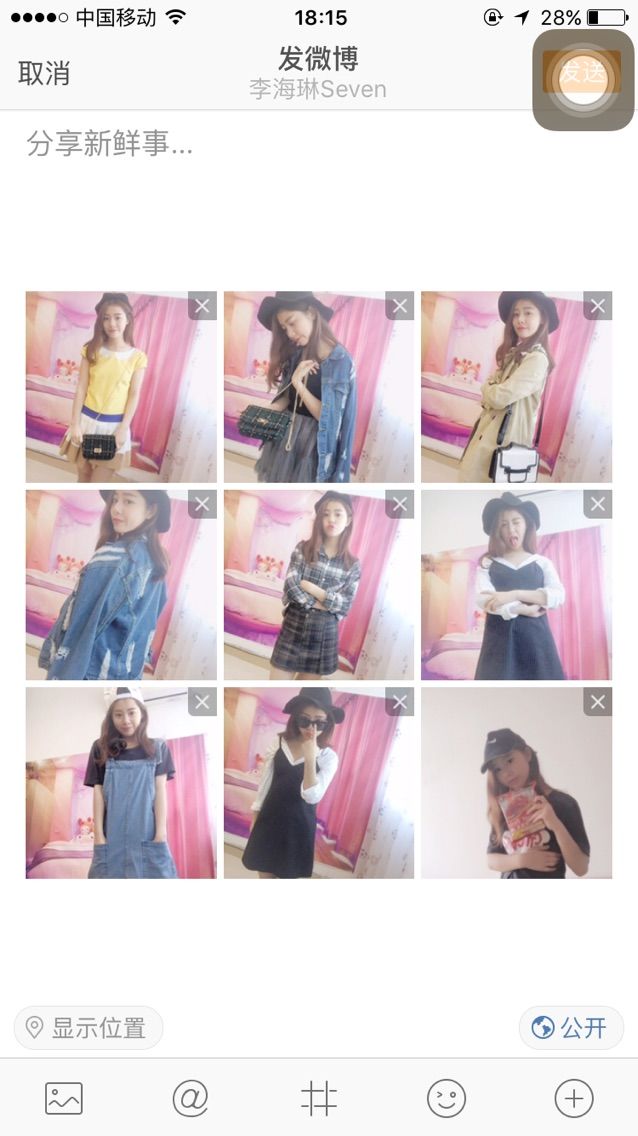Insert a hashtag topic

click(x=319, y=1099)
